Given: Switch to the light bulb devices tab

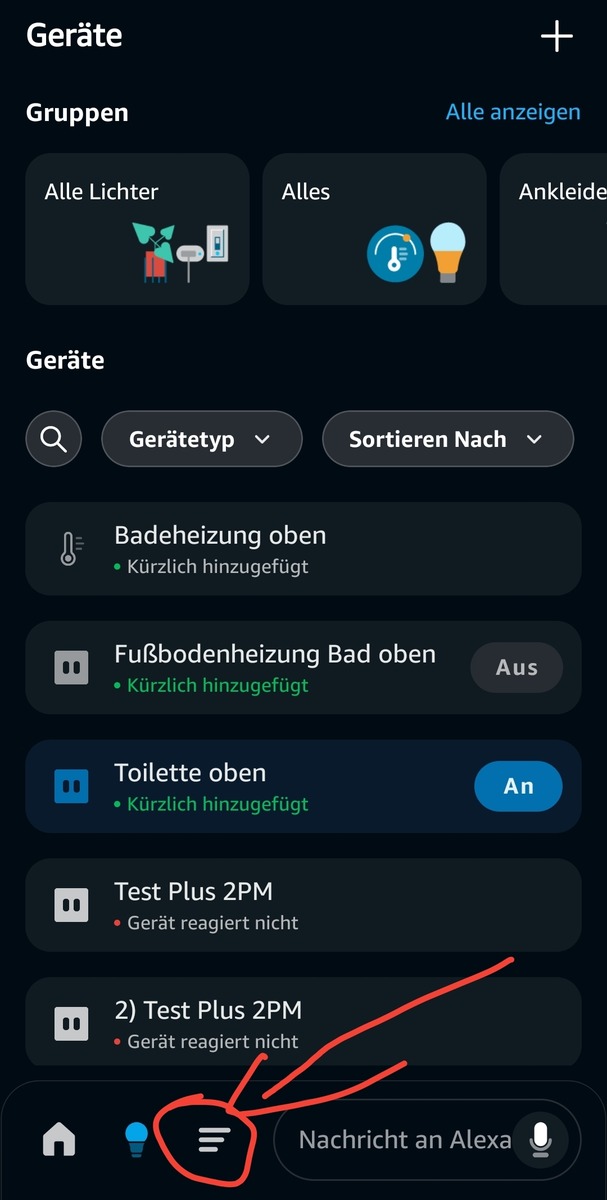Looking at the screenshot, I should [x=136, y=1139].
